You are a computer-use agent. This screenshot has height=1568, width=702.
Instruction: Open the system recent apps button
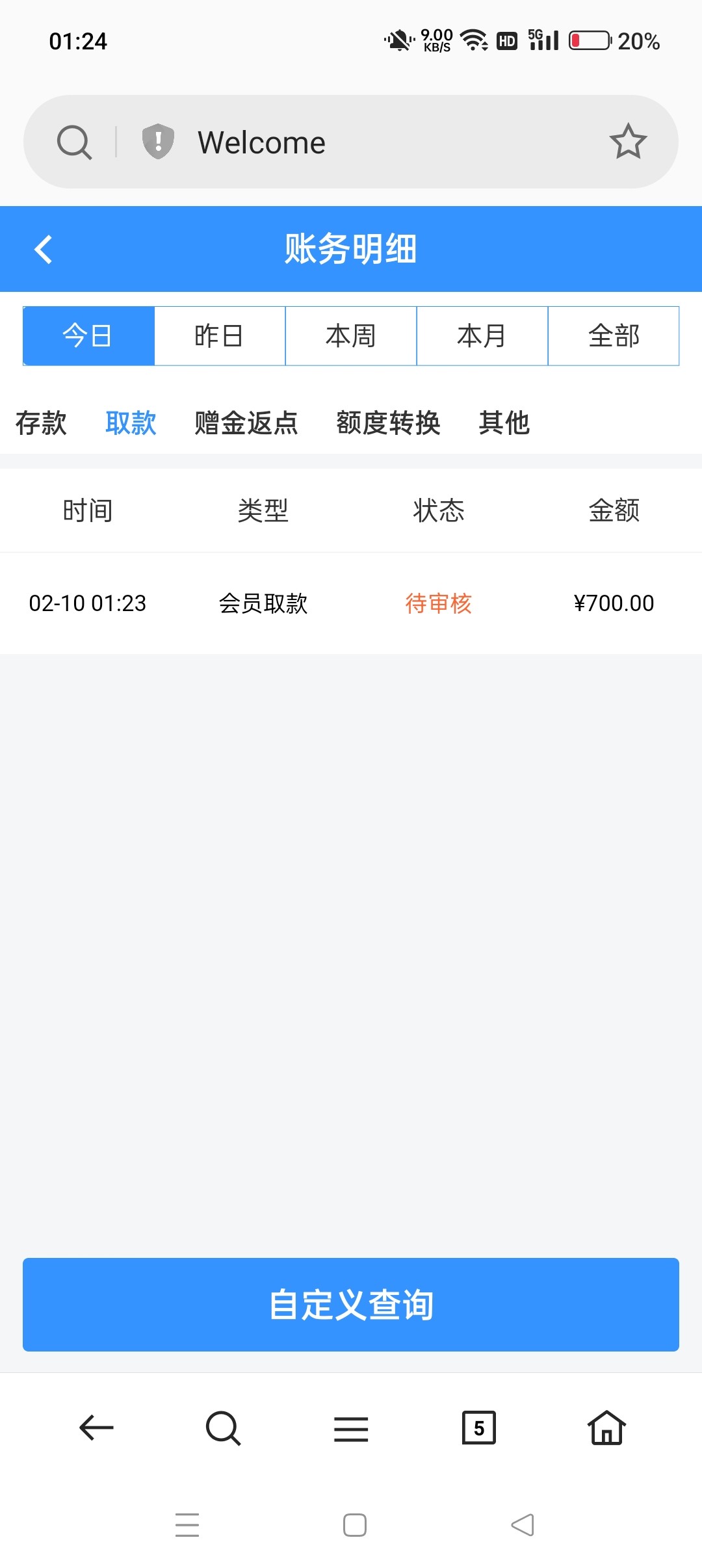(x=187, y=1525)
